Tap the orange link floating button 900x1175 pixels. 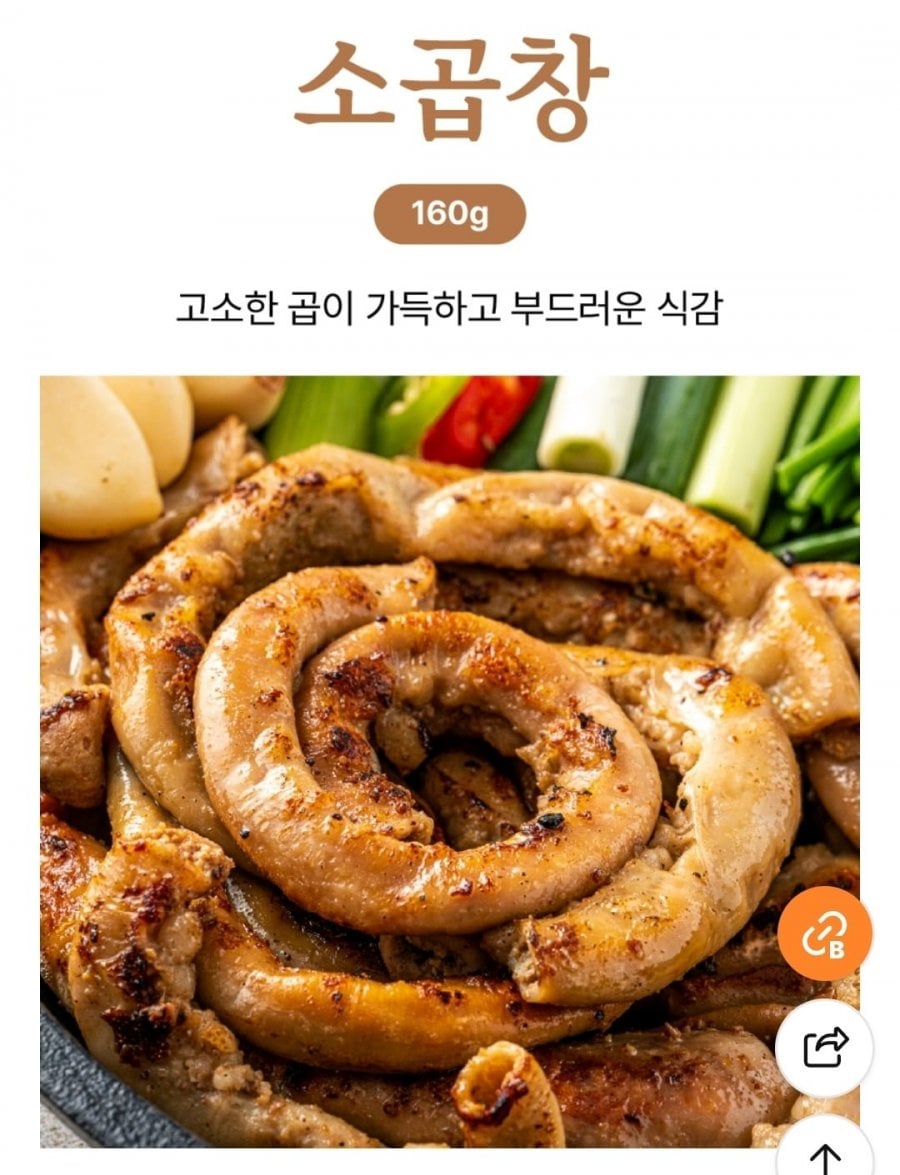tap(824, 934)
